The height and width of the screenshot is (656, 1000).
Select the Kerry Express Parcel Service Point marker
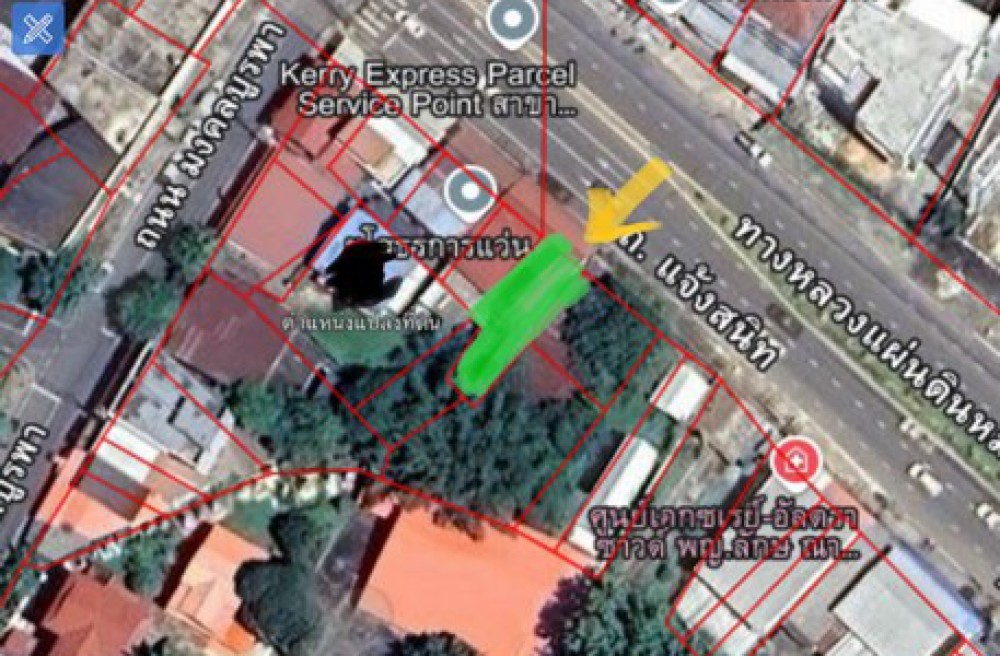pos(514,19)
